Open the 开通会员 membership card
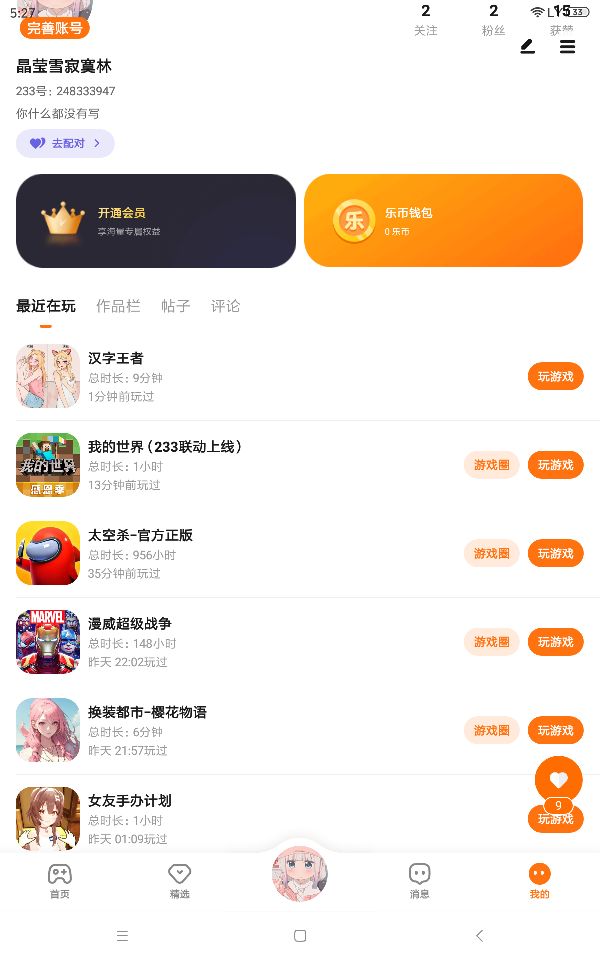The width and height of the screenshot is (600, 960). [x=156, y=221]
